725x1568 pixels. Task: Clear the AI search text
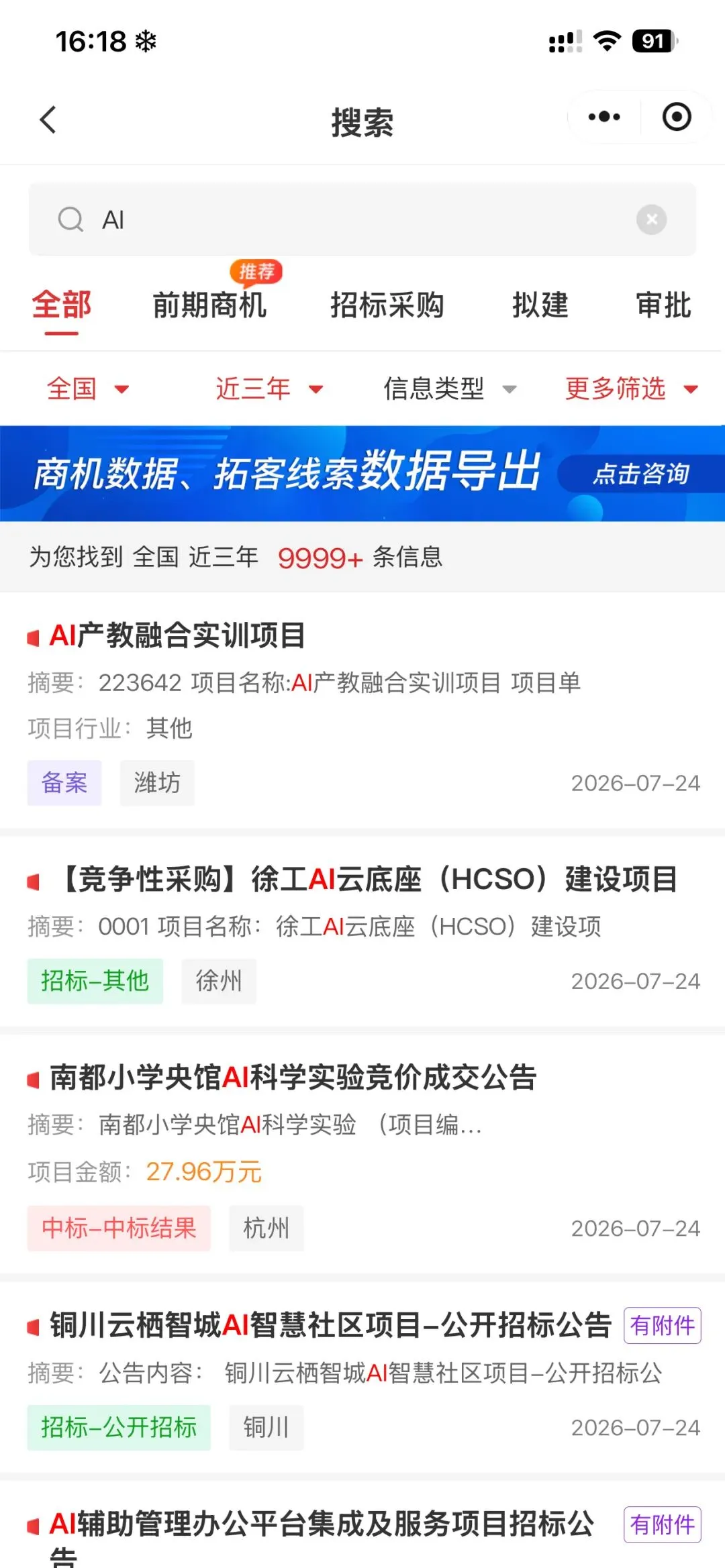click(x=651, y=219)
